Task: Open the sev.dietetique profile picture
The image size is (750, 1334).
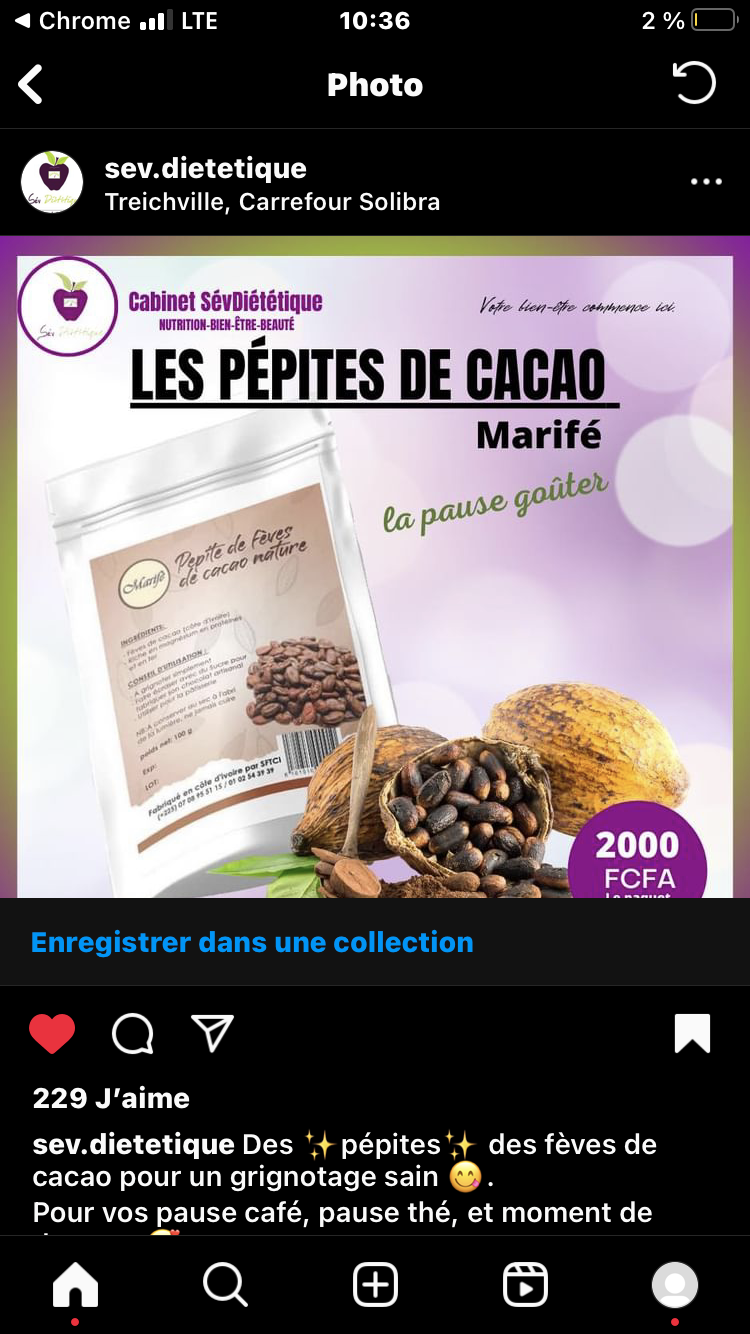Action: (x=52, y=182)
